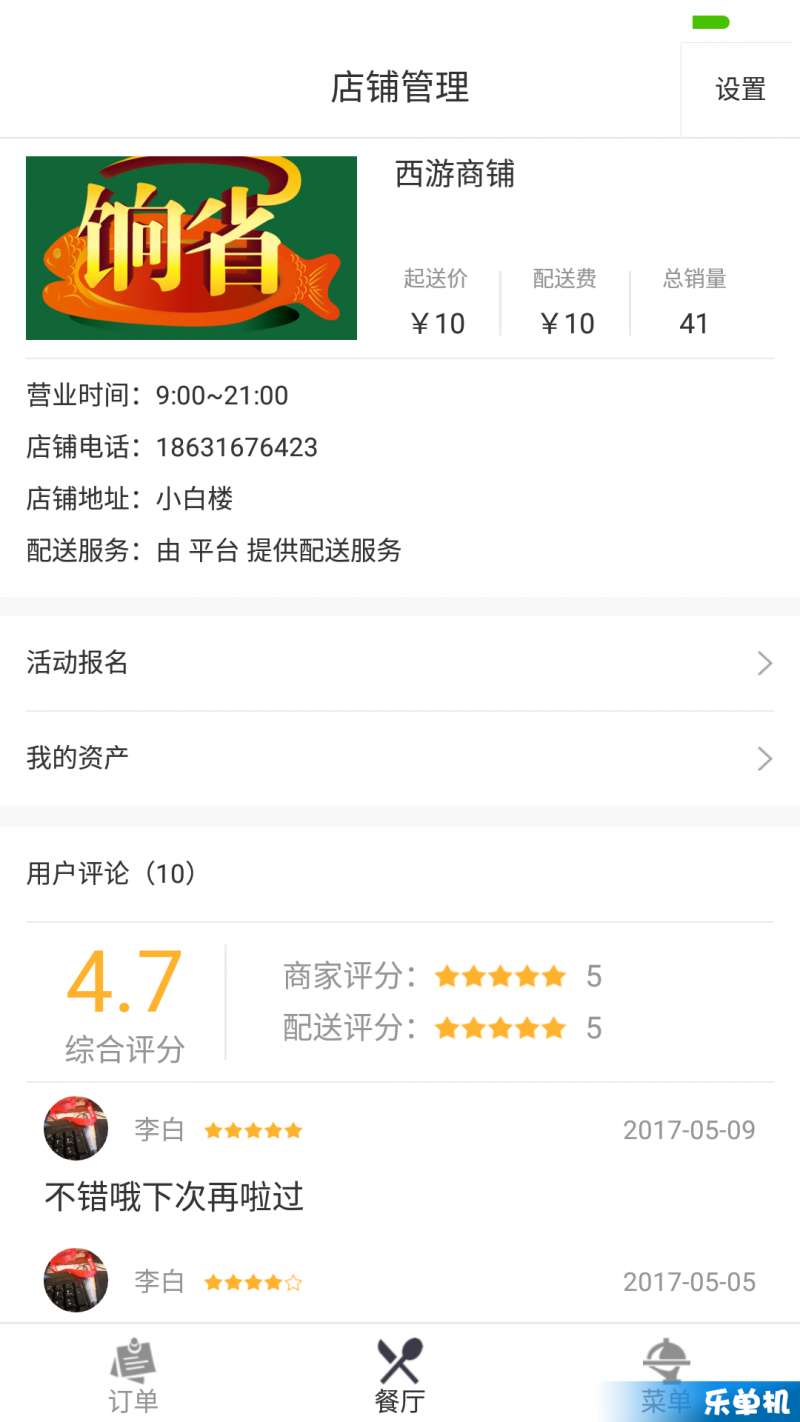Switch to the 订单 tab
The height and width of the screenshot is (1422, 800).
pyautogui.click(x=133, y=1374)
